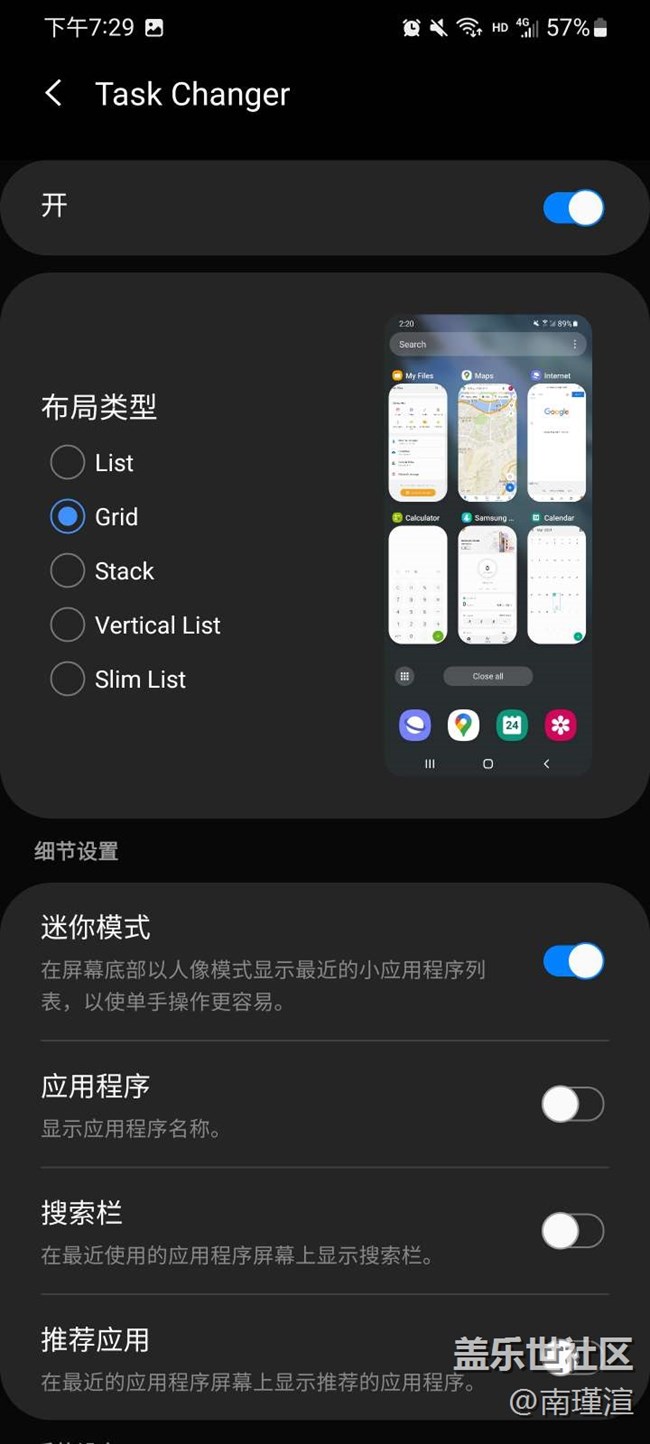Disable the 迷你模式 switch
Viewport: 650px width, 1444px height.
click(x=573, y=961)
